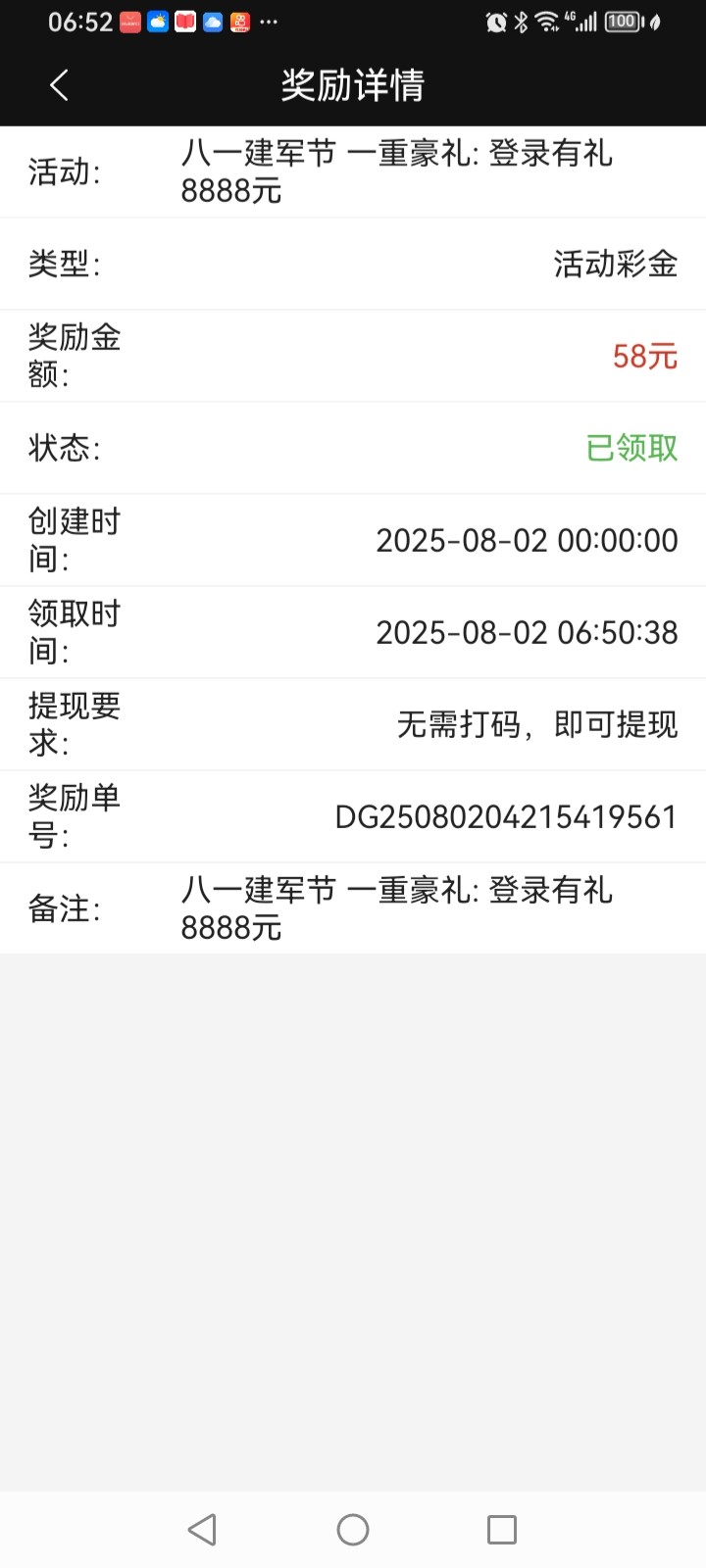
Task: Go back from the 奖励详情 page
Action: pos(60,85)
